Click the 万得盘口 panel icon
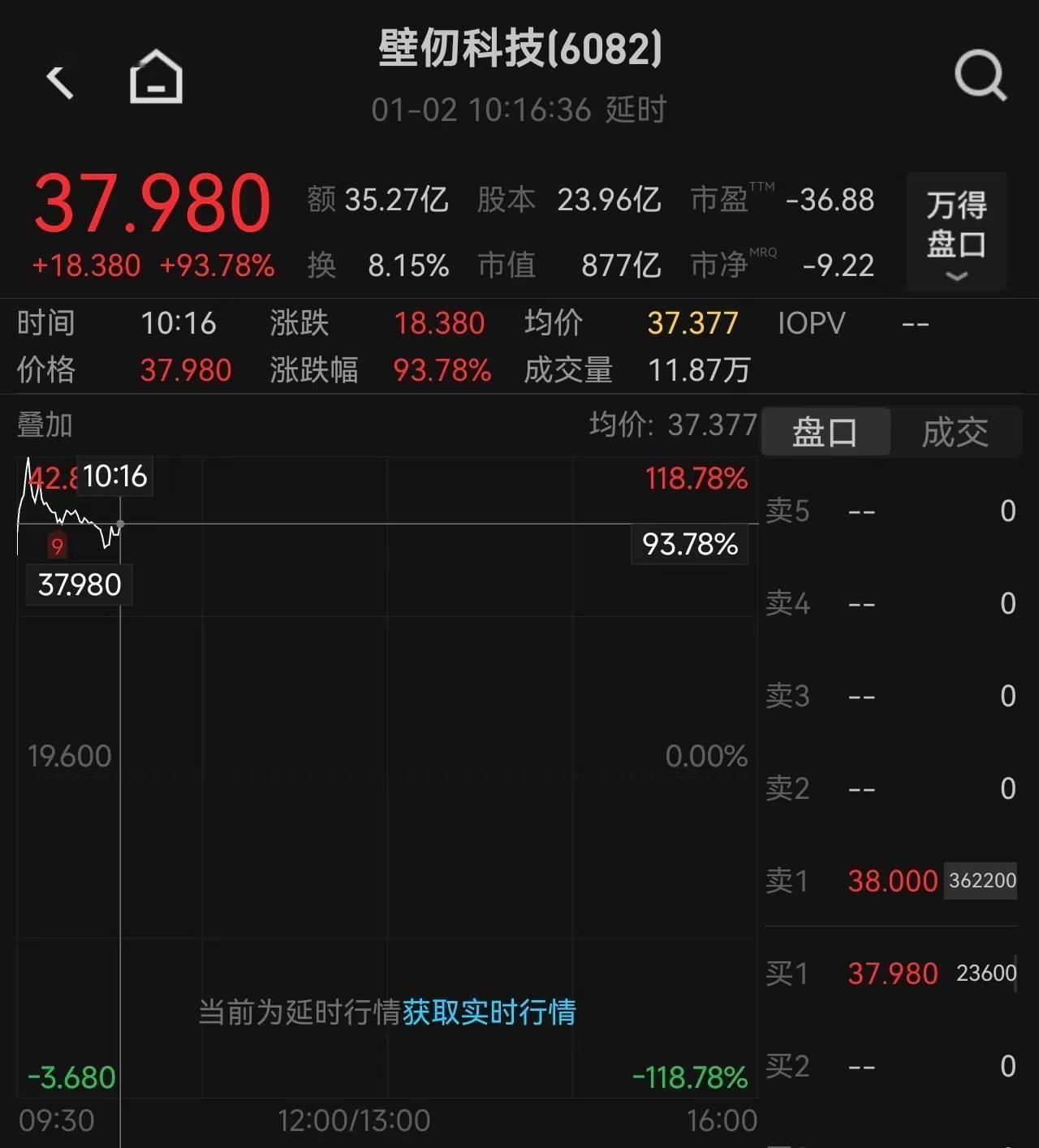The image size is (1039, 1148). [x=956, y=221]
